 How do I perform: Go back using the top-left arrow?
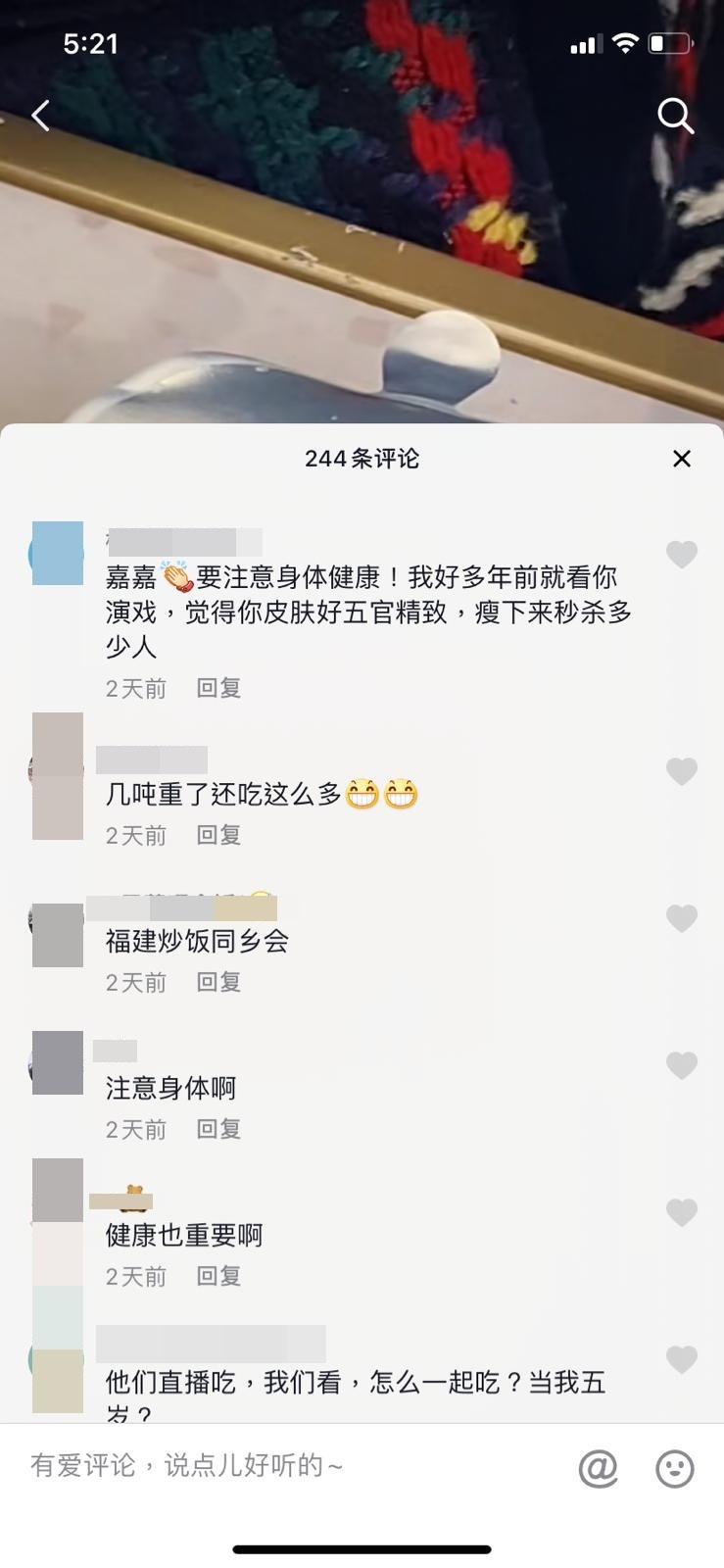tap(41, 116)
